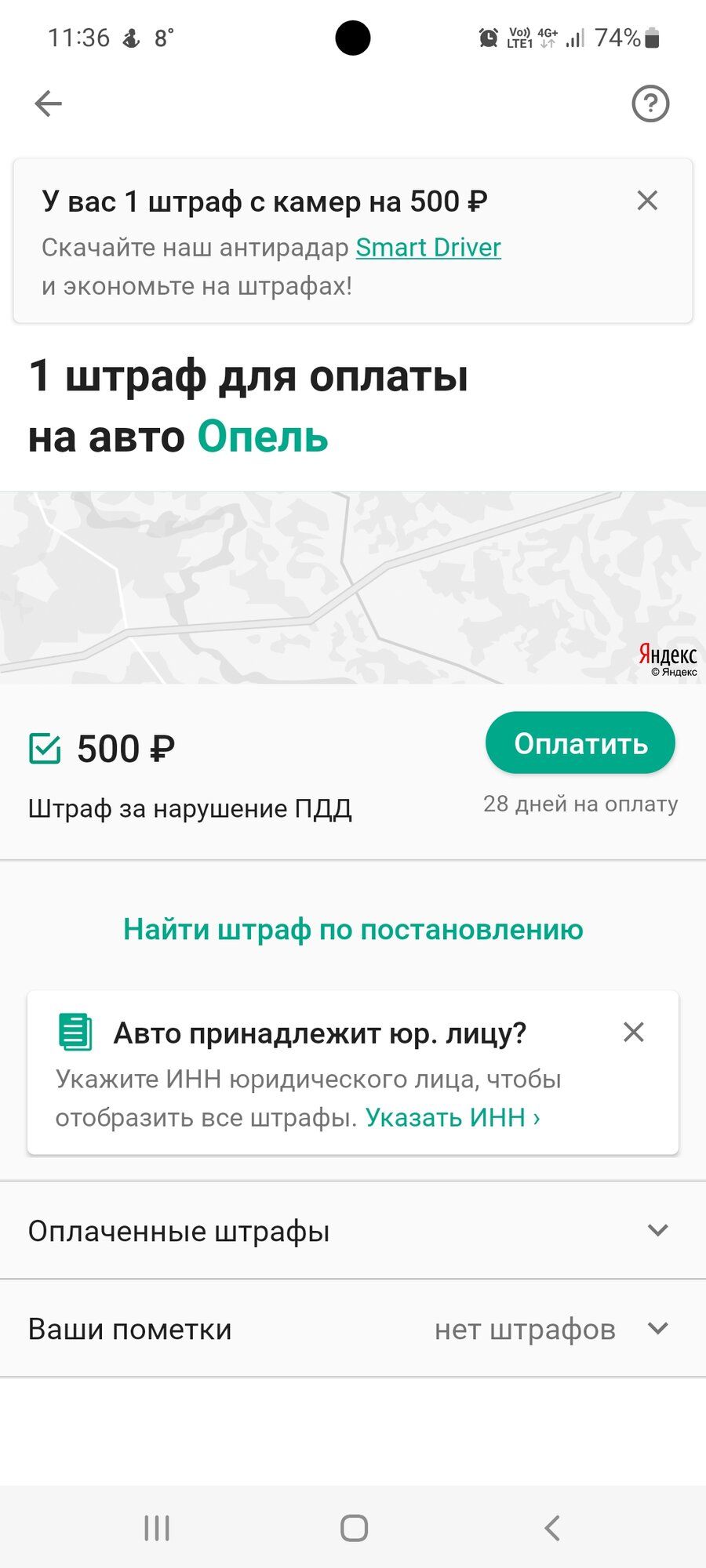Open the Smart Driver link
The width and height of the screenshot is (706, 1568).
428,248
